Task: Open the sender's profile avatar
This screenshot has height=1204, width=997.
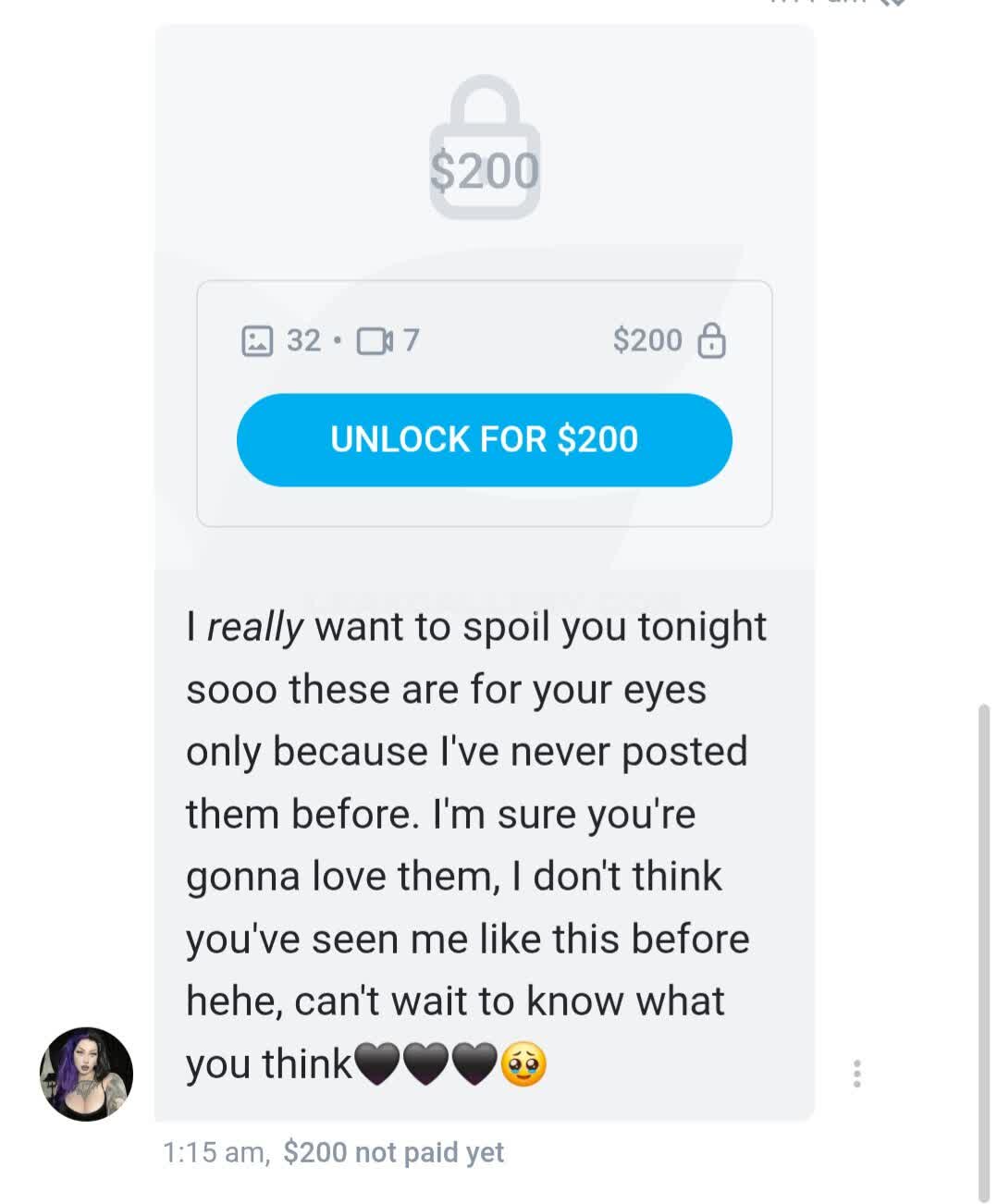Action: coord(86,1074)
